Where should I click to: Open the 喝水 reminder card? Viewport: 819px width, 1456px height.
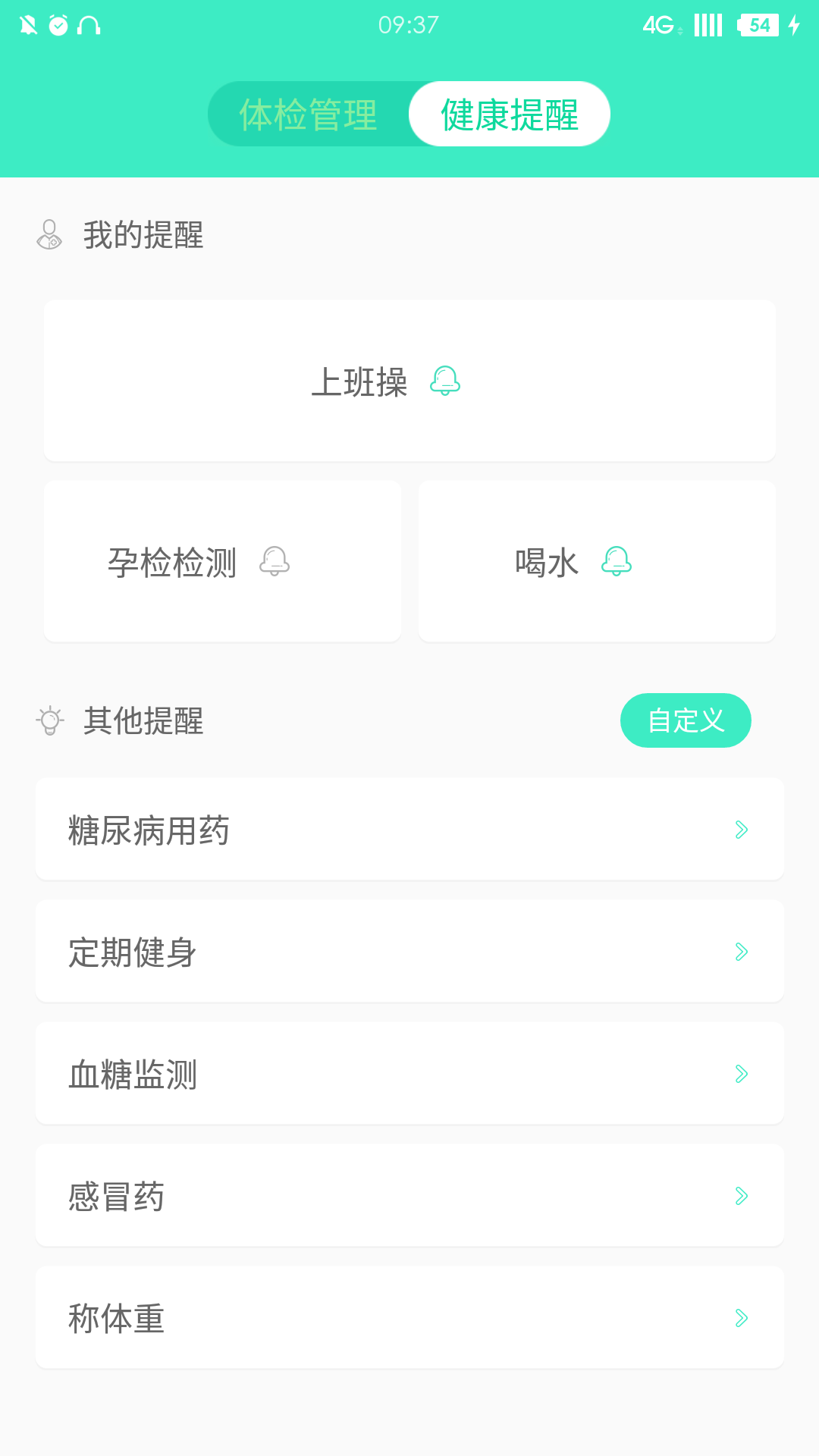(597, 561)
